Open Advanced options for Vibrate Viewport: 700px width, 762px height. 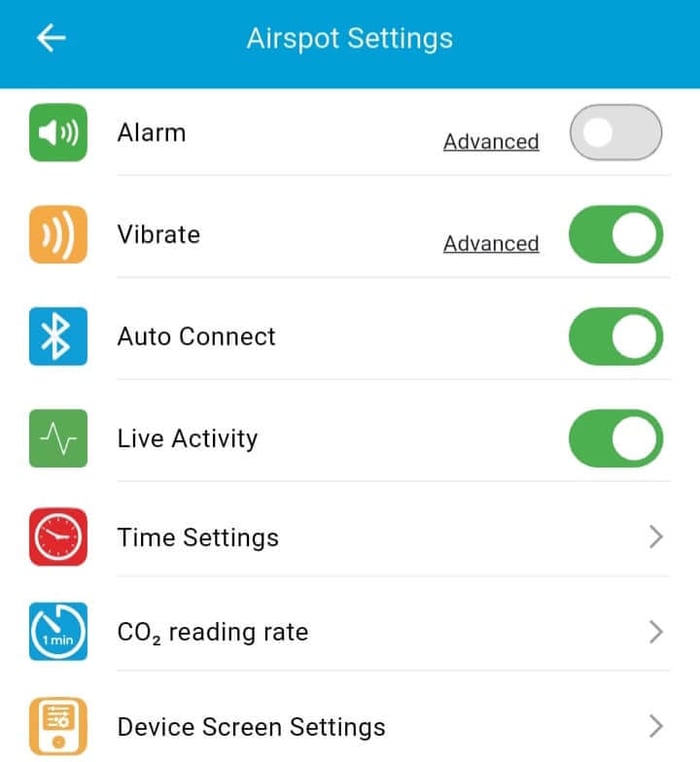(x=491, y=244)
